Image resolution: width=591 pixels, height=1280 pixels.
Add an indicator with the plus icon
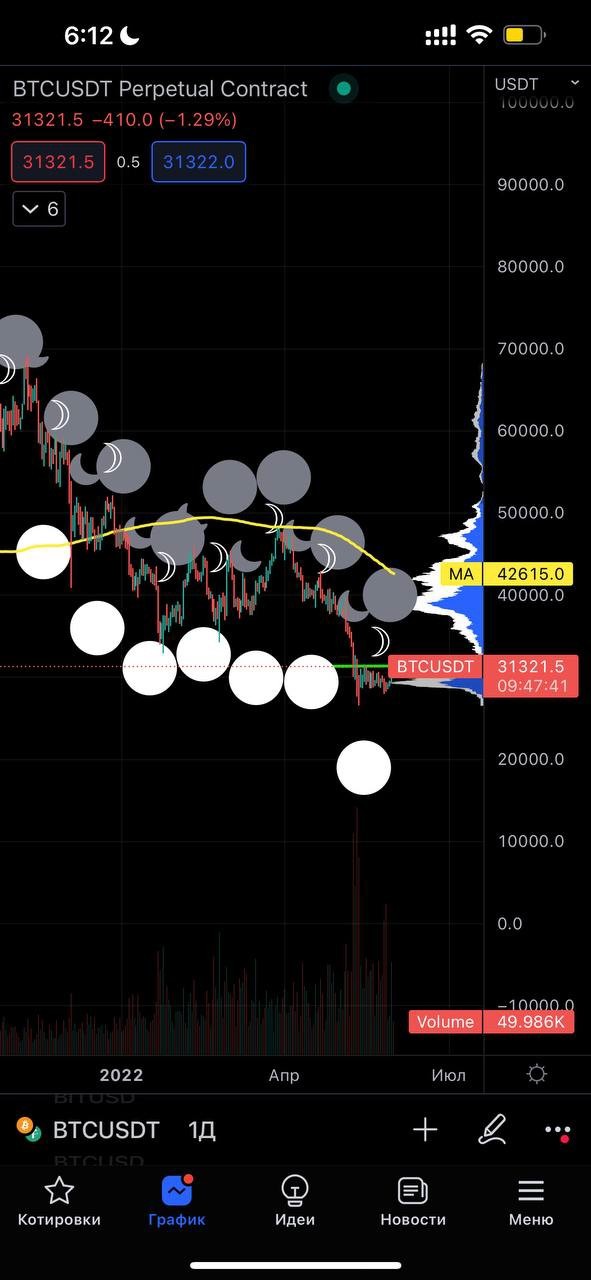[x=425, y=1130]
